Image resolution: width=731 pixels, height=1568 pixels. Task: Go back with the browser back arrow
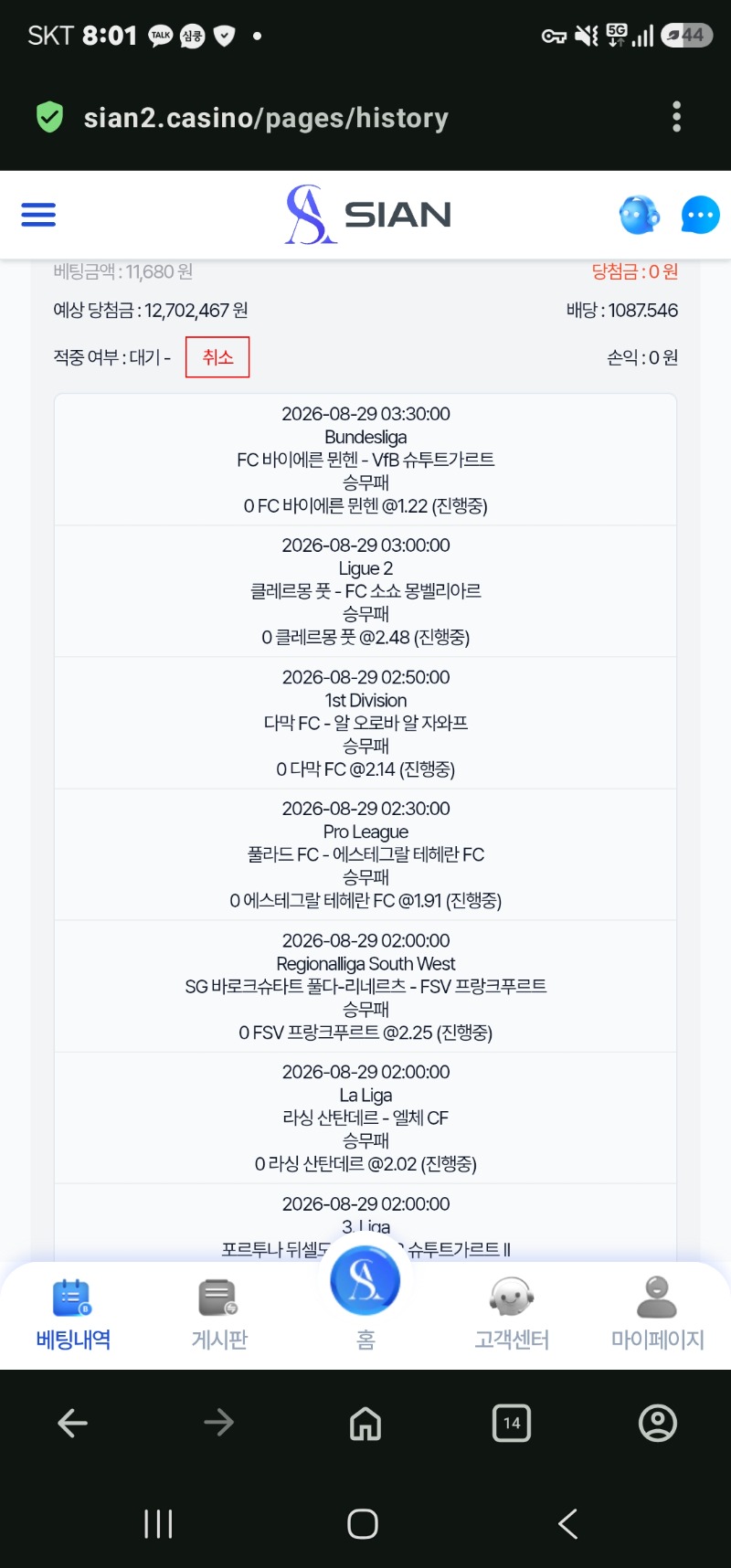pos(73,1423)
